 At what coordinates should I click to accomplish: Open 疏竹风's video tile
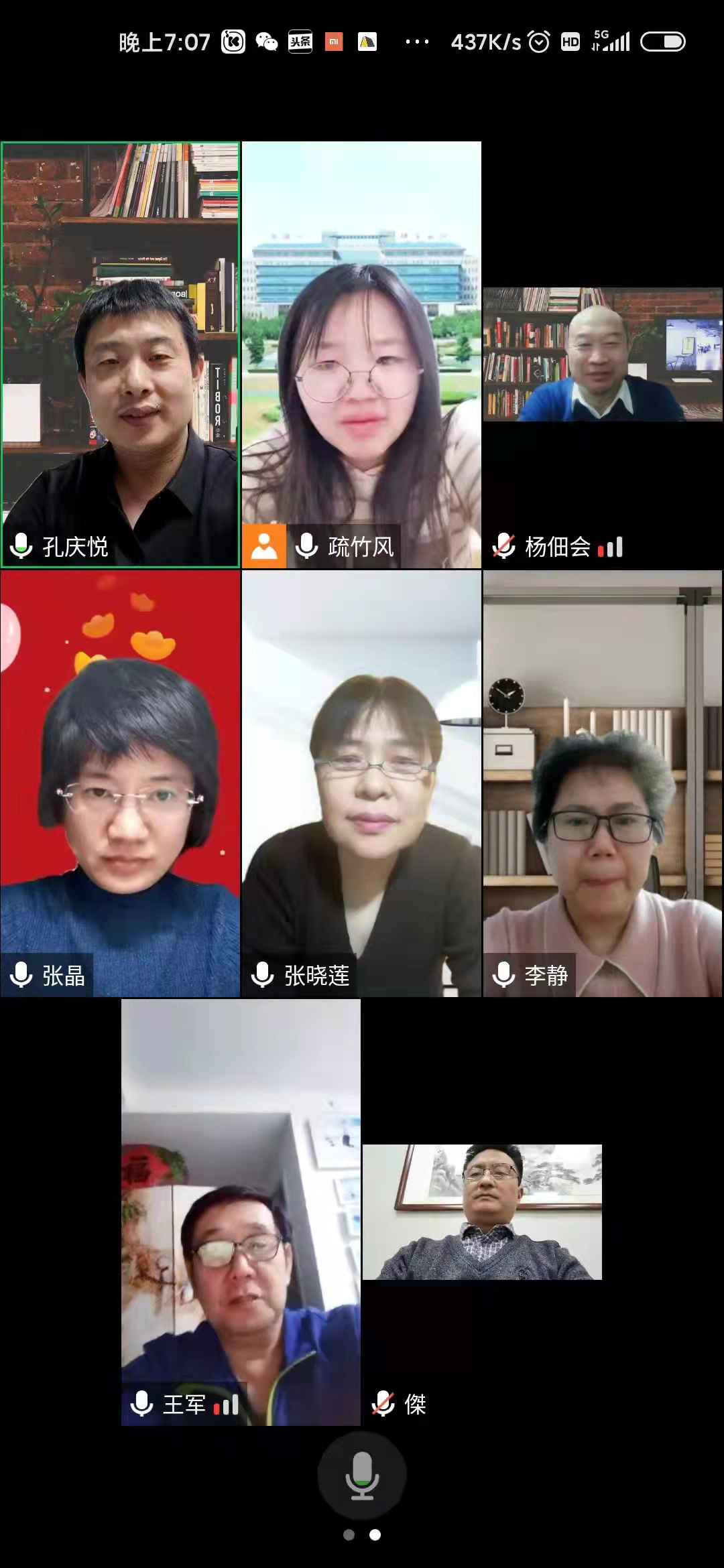pos(361,355)
